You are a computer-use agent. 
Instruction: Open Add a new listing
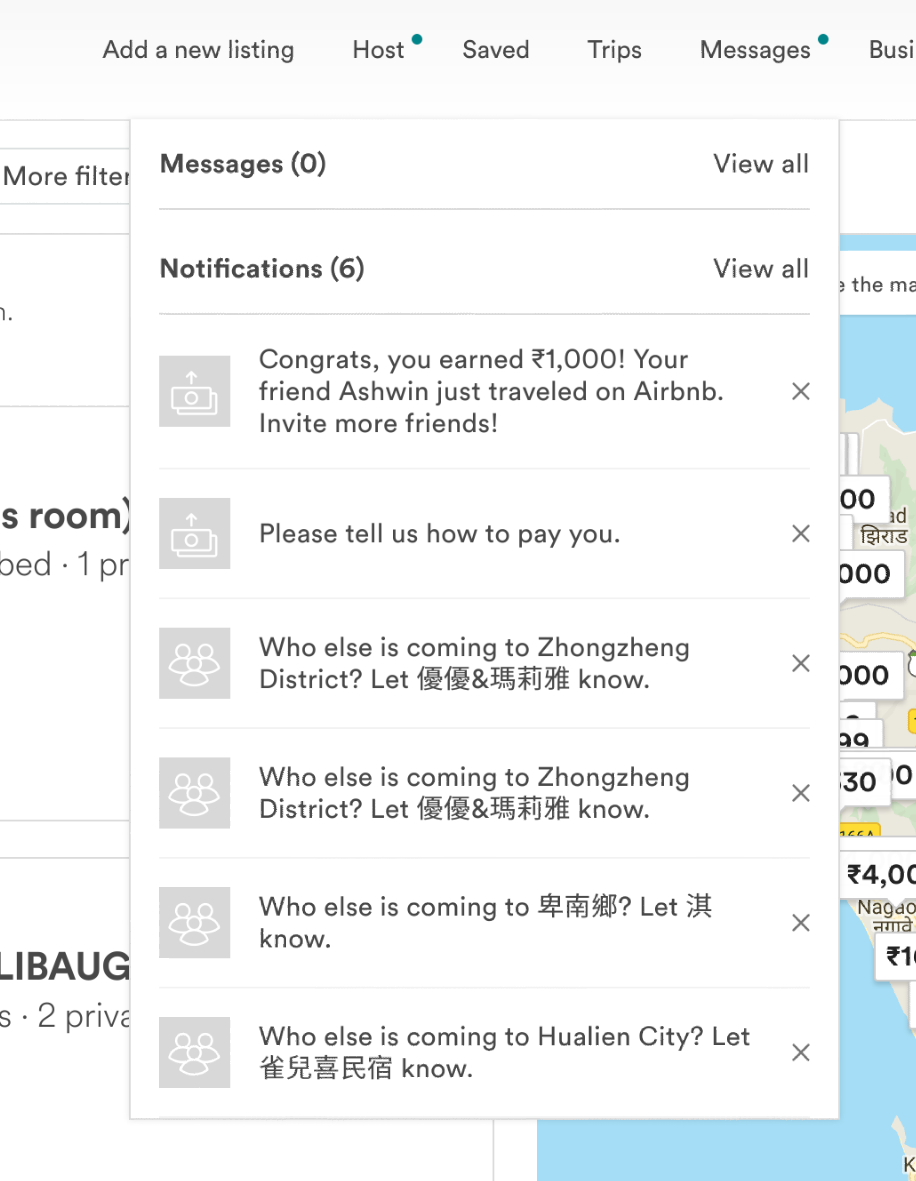click(x=198, y=50)
